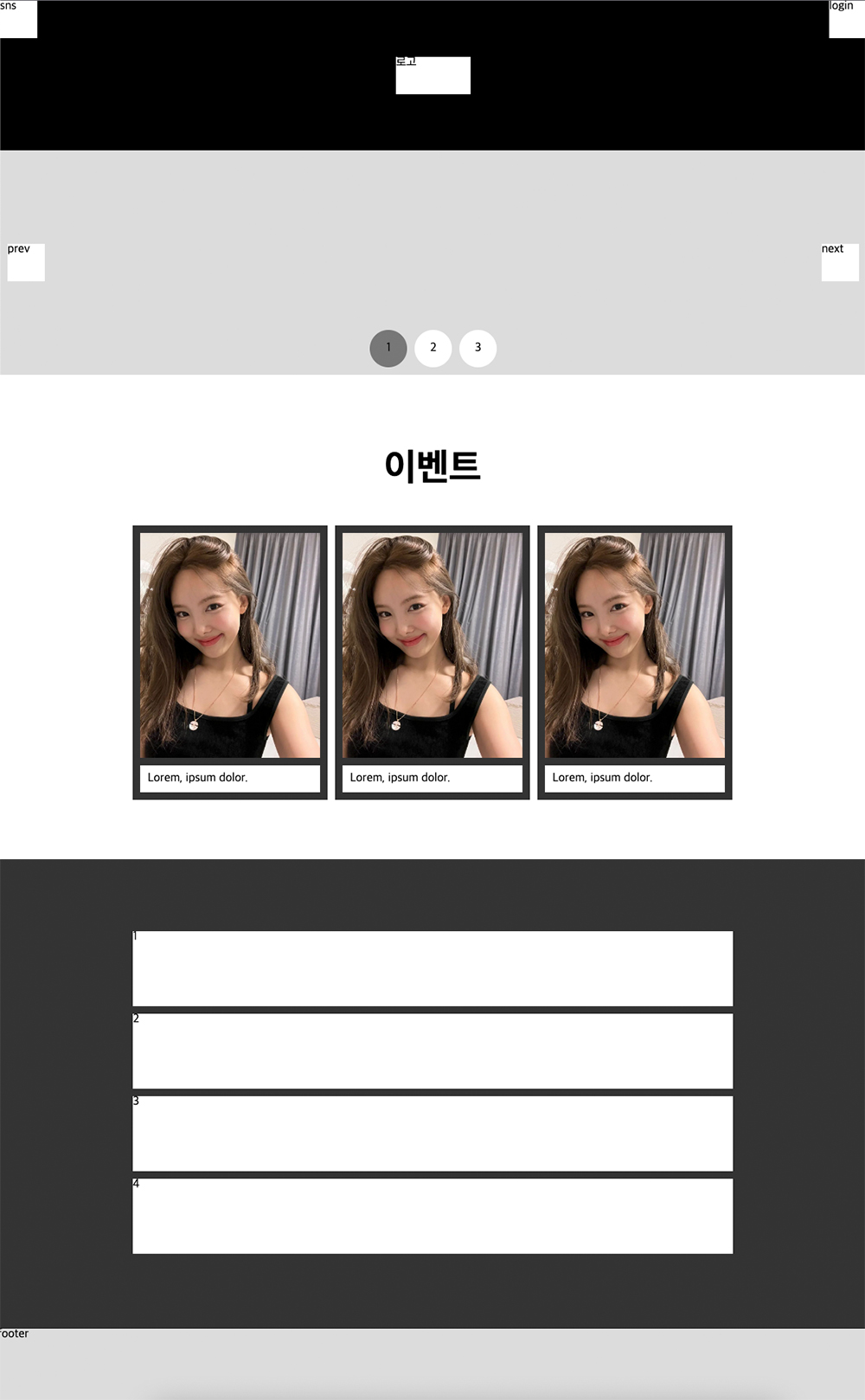Tap the 로고 logo link
This screenshot has height=1400, width=865.
click(432, 75)
